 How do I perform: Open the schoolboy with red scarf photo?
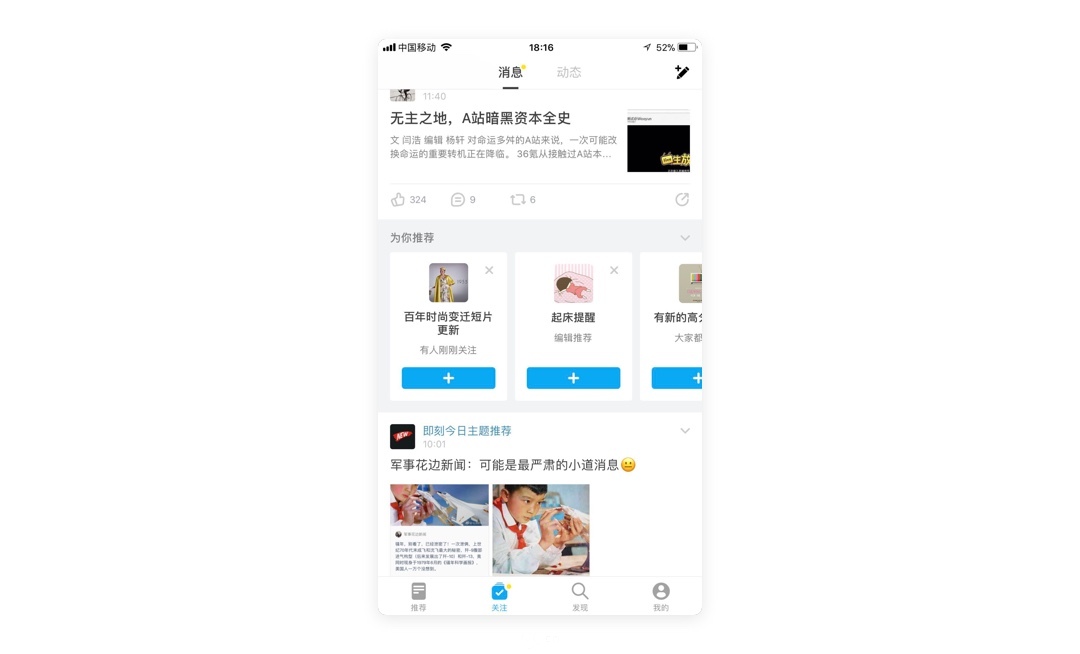(x=541, y=529)
